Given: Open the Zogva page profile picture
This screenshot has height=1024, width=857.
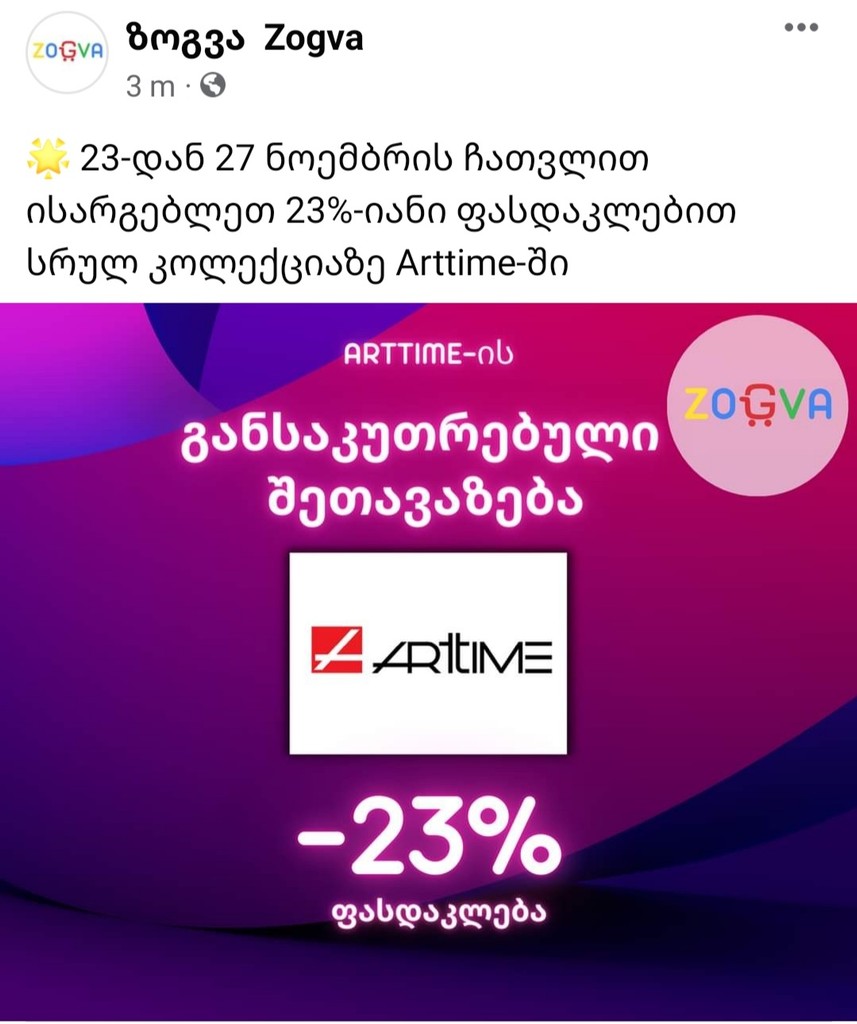Looking at the screenshot, I should [67, 52].
